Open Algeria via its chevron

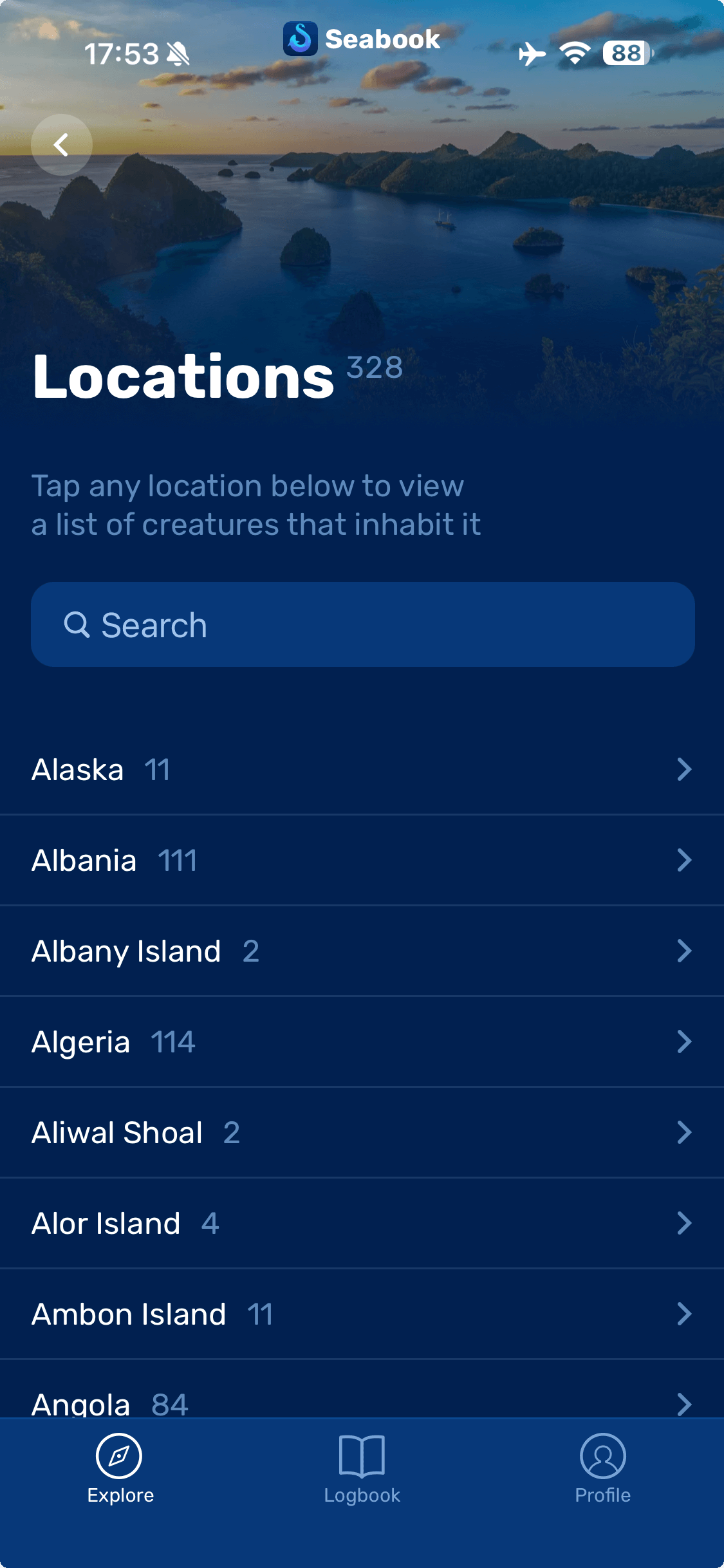coord(684,1041)
